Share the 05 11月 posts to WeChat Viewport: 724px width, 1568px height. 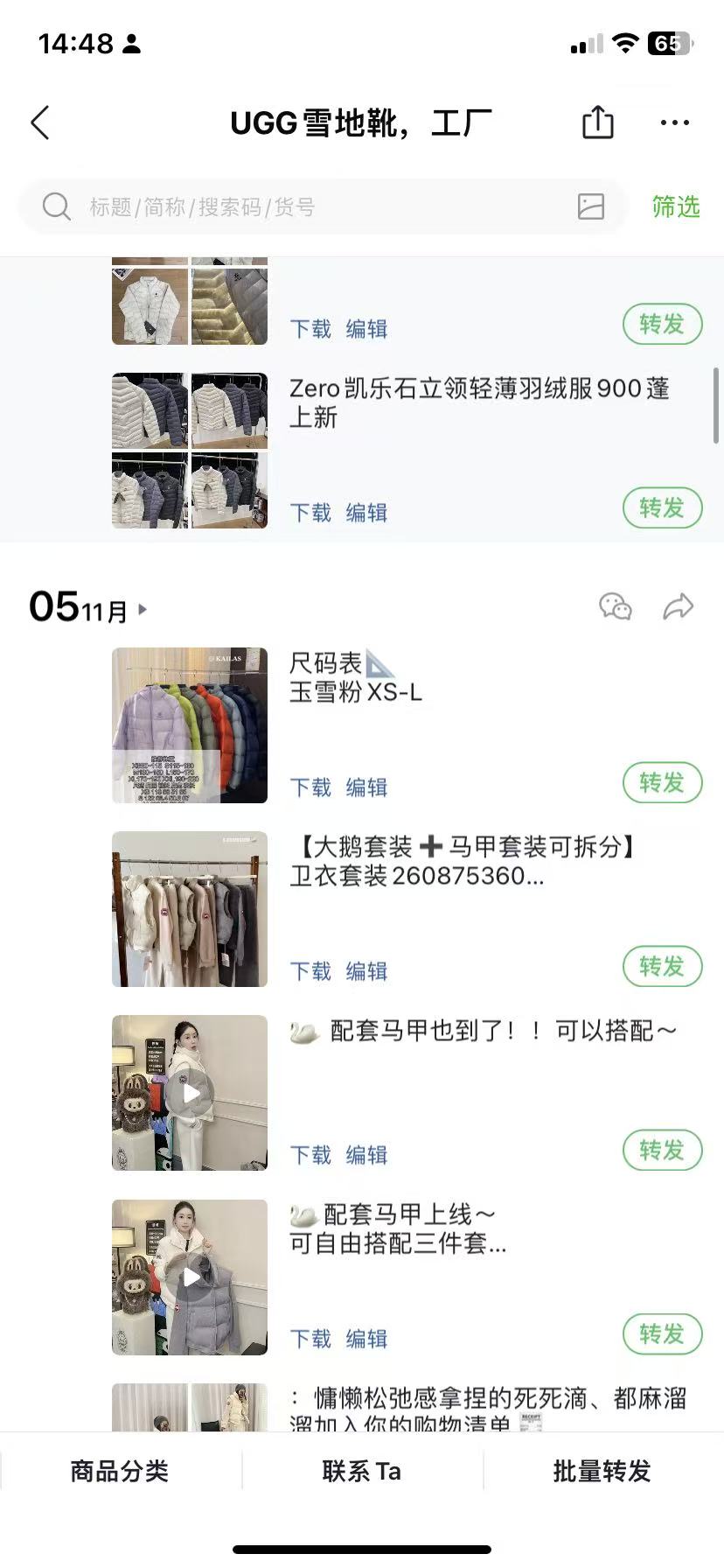point(615,606)
